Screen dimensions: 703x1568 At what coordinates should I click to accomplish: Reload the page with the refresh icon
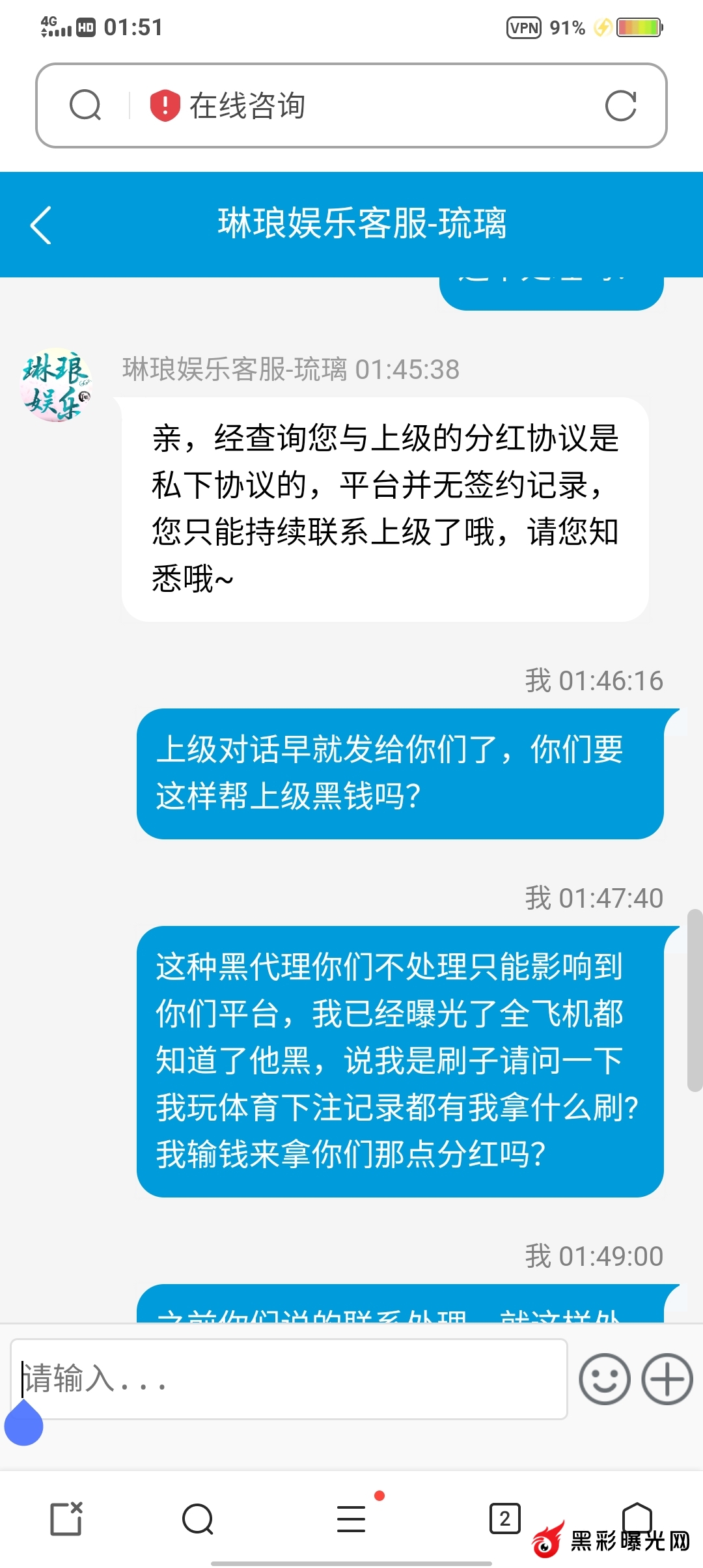(x=620, y=105)
